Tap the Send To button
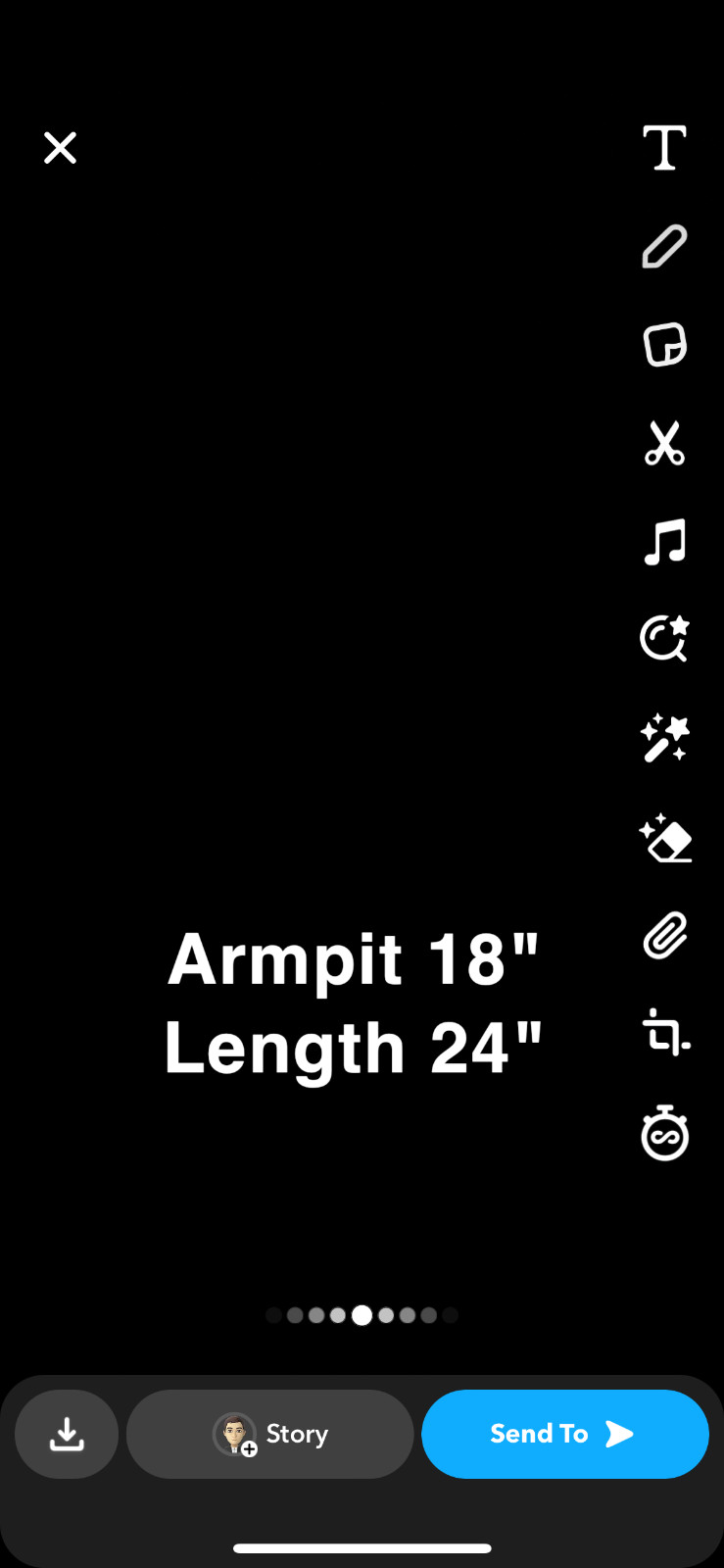The width and height of the screenshot is (724, 1568). (x=565, y=1434)
